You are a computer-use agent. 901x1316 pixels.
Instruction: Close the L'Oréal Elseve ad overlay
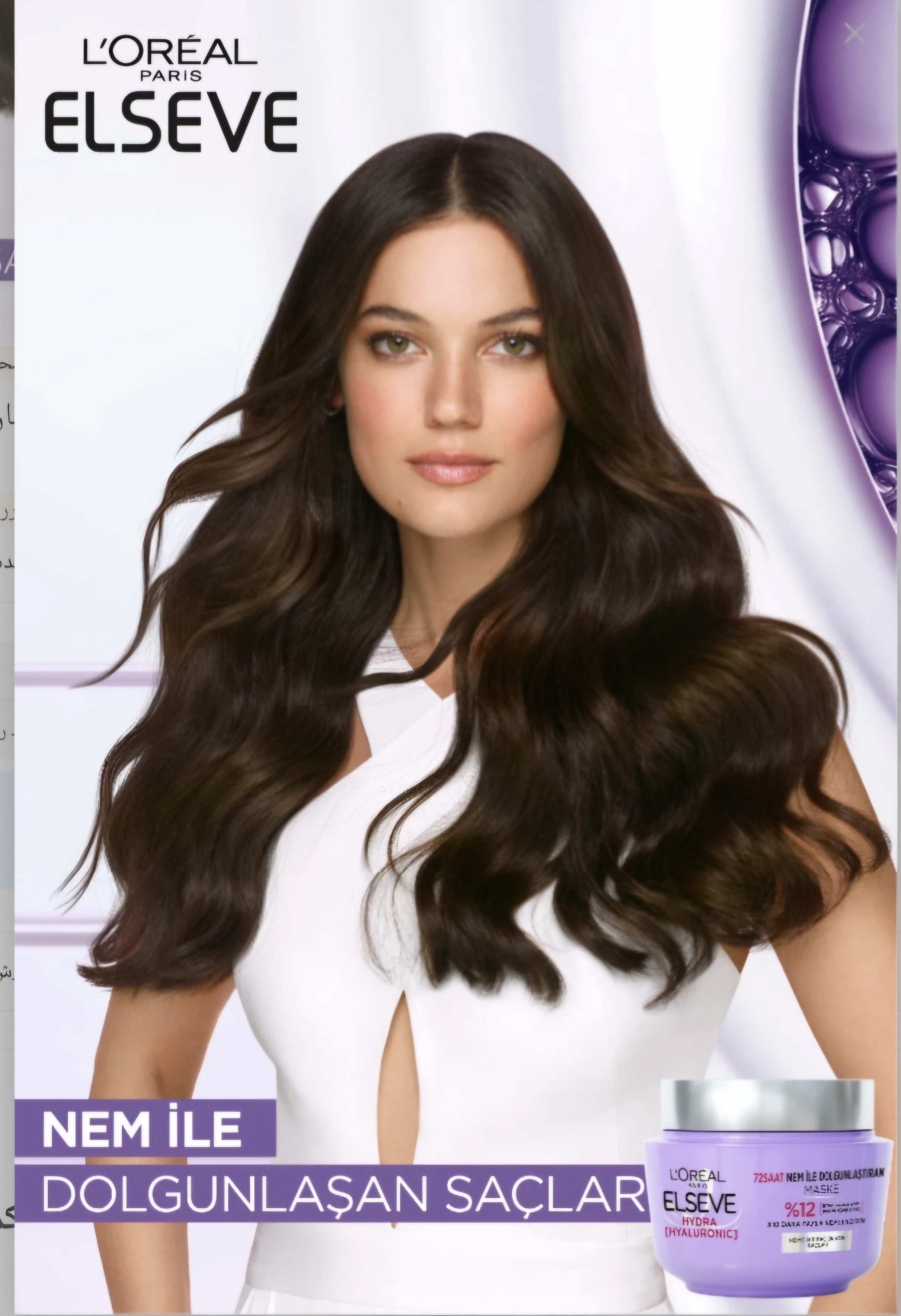click(x=854, y=33)
